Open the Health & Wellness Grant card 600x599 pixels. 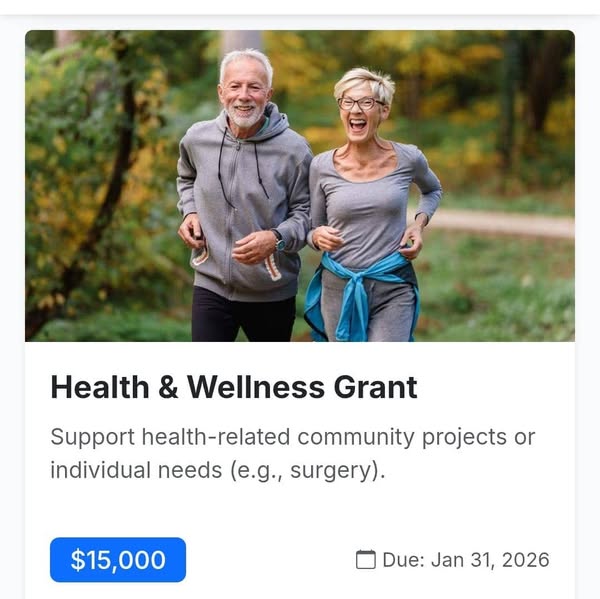click(x=234, y=388)
